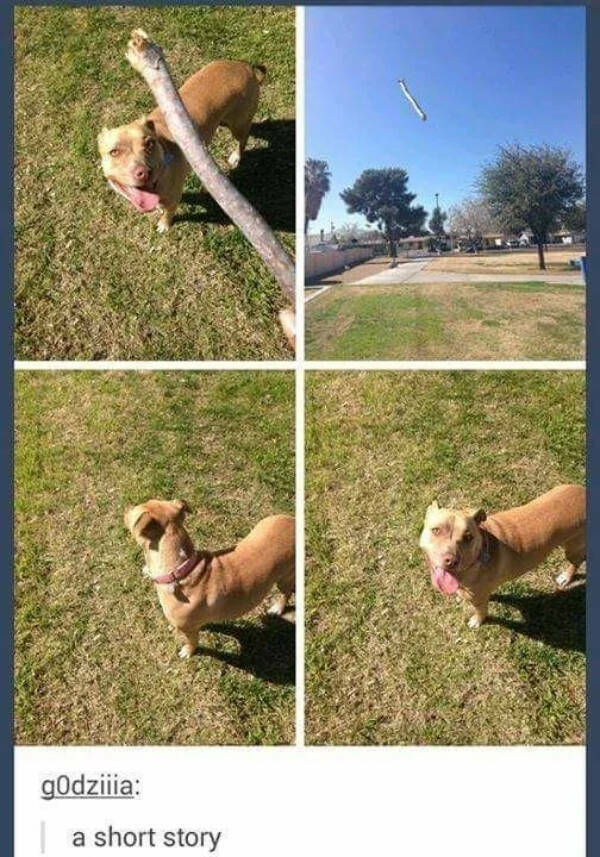
Task: Open g0dziiia's blog link
Action: (x=88, y=787)
